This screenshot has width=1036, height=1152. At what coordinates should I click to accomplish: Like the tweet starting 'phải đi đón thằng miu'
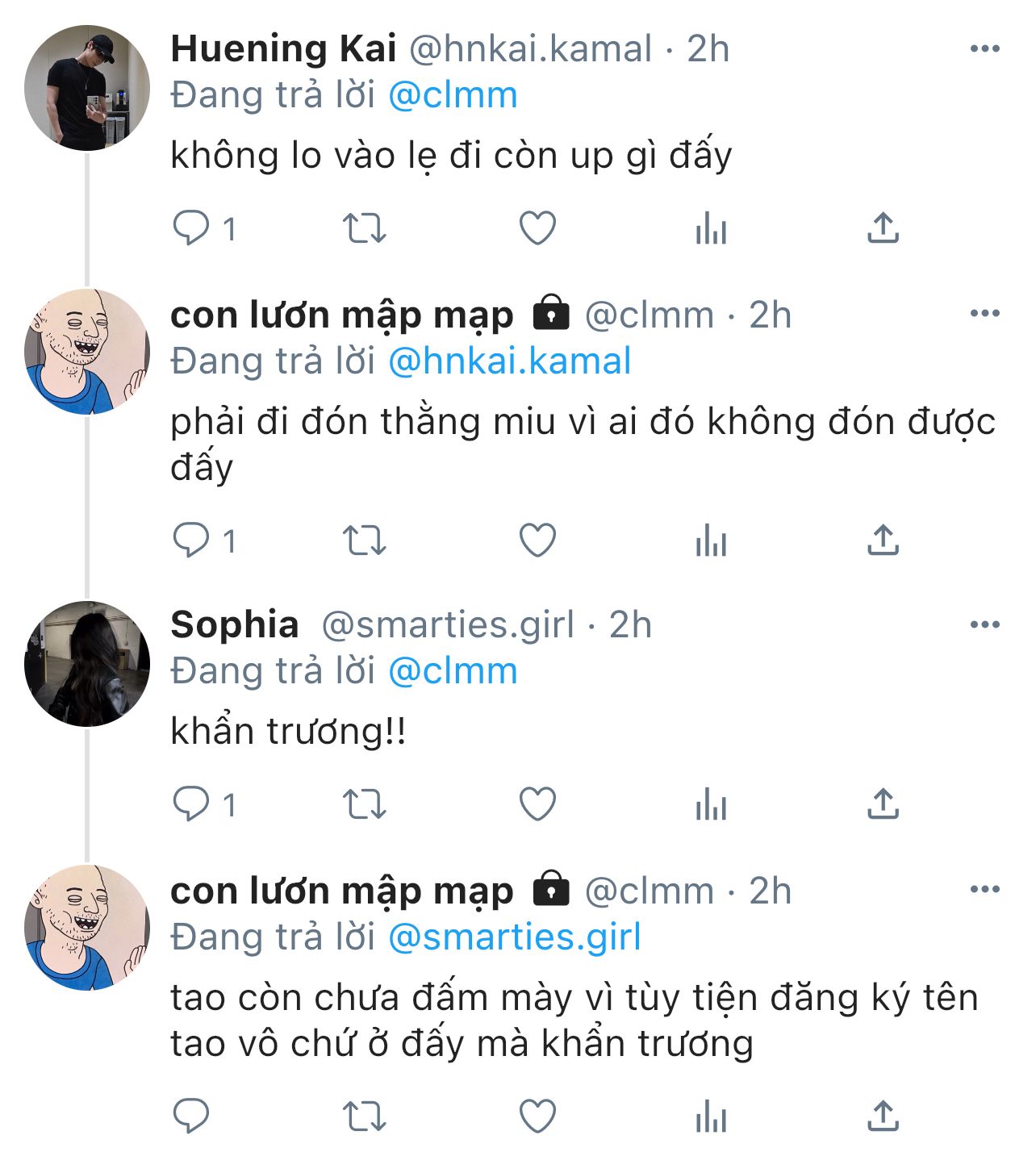[537, 541]
